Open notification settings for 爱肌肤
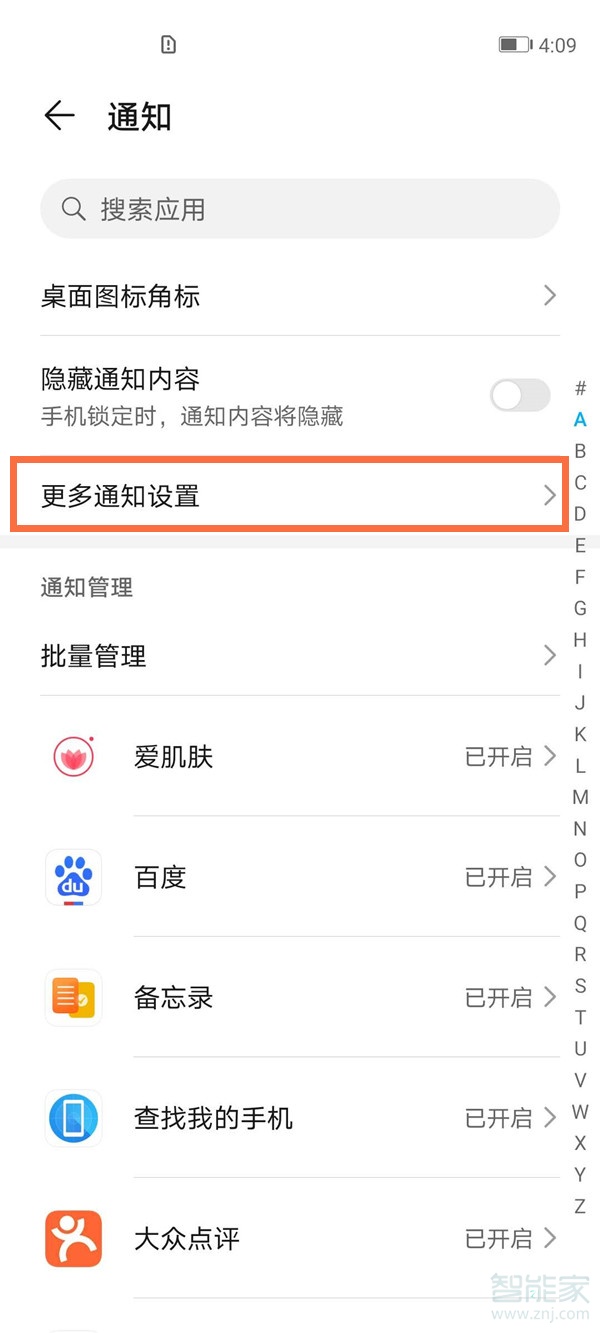Screen dimensions: 600x1333 point(300,757)
